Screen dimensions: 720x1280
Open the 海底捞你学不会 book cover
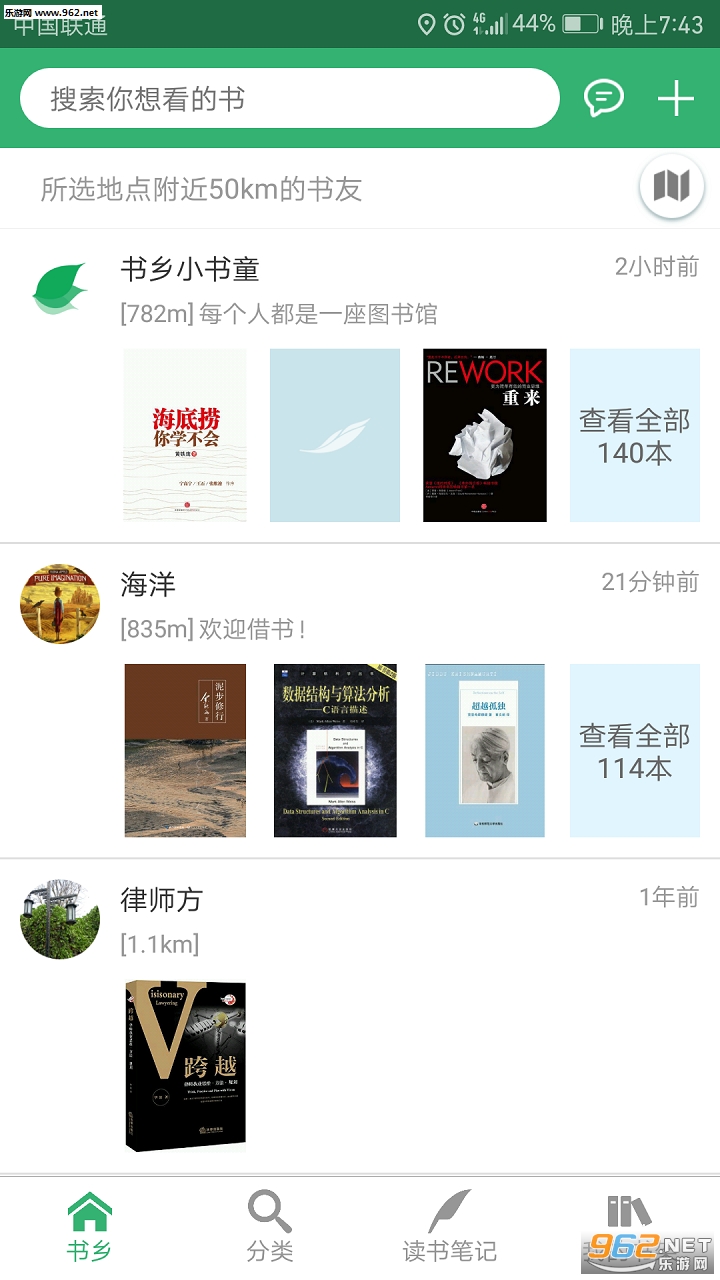click(x=185, y=435)
